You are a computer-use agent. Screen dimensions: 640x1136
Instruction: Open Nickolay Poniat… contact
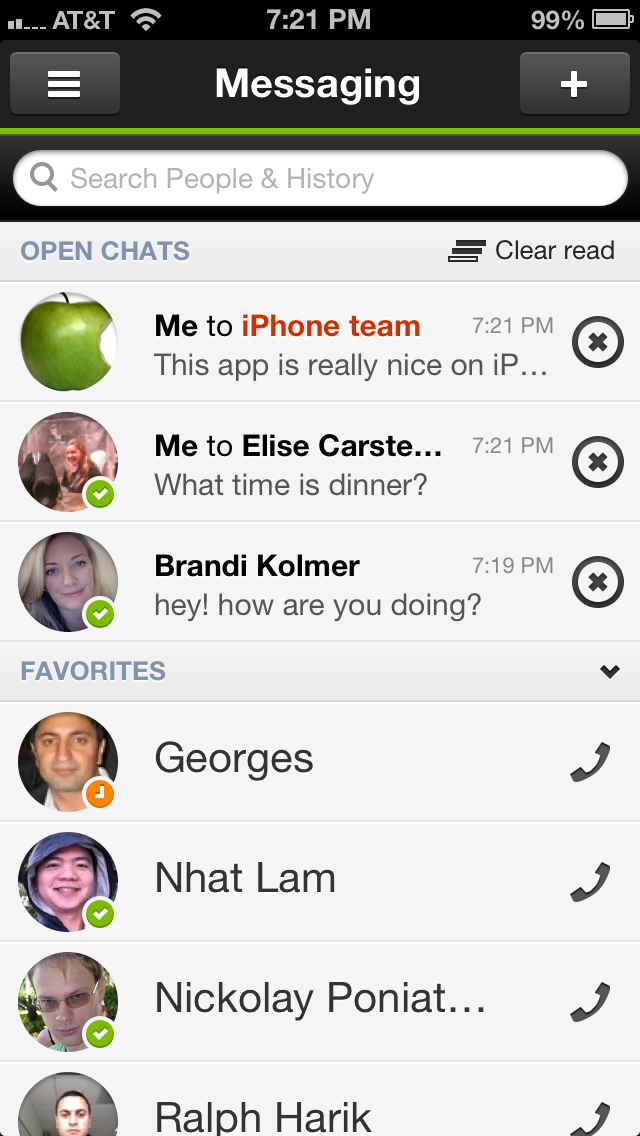300,1001
